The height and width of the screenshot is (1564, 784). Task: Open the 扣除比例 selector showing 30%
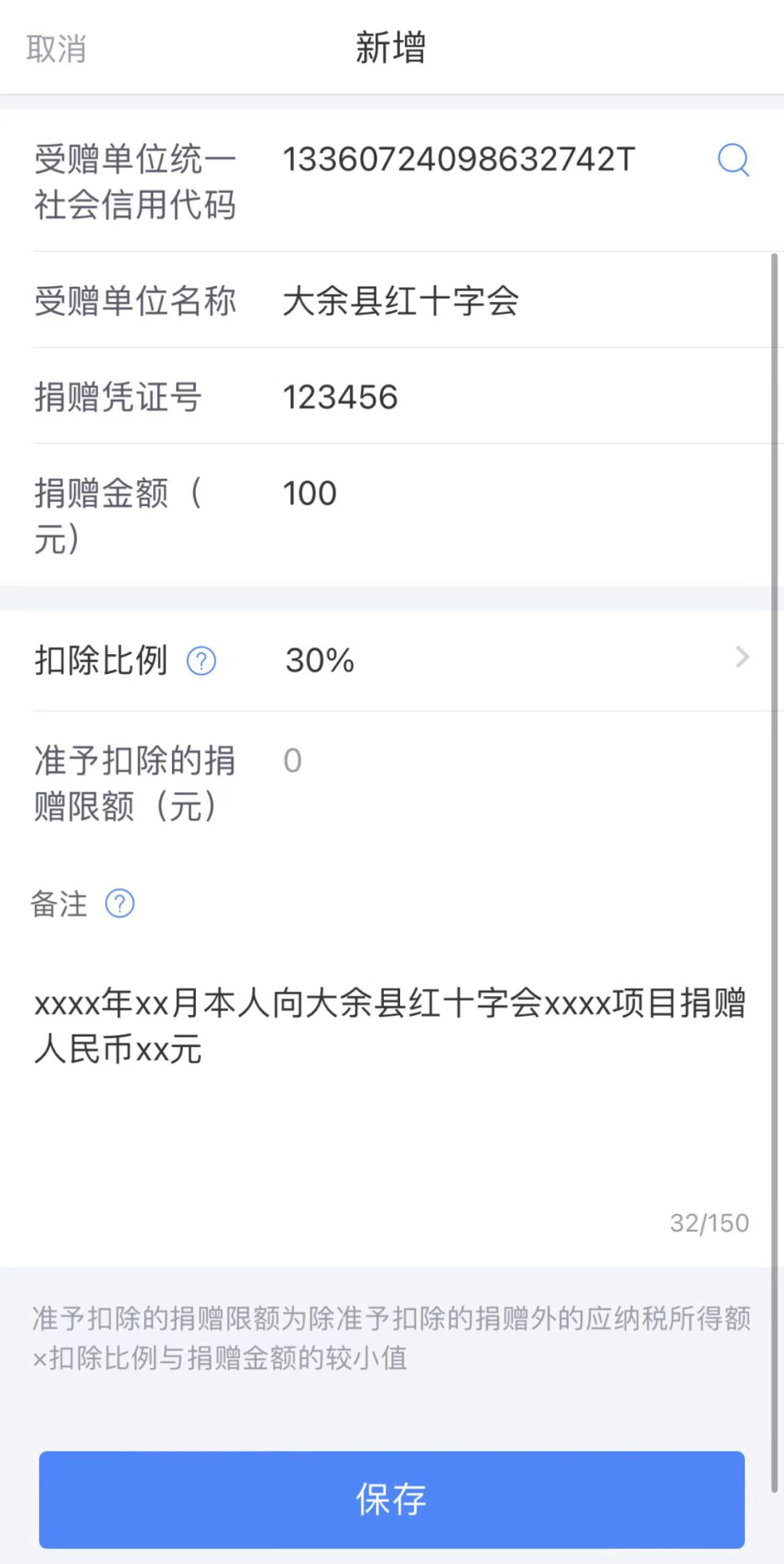click(x=508, y=660)
